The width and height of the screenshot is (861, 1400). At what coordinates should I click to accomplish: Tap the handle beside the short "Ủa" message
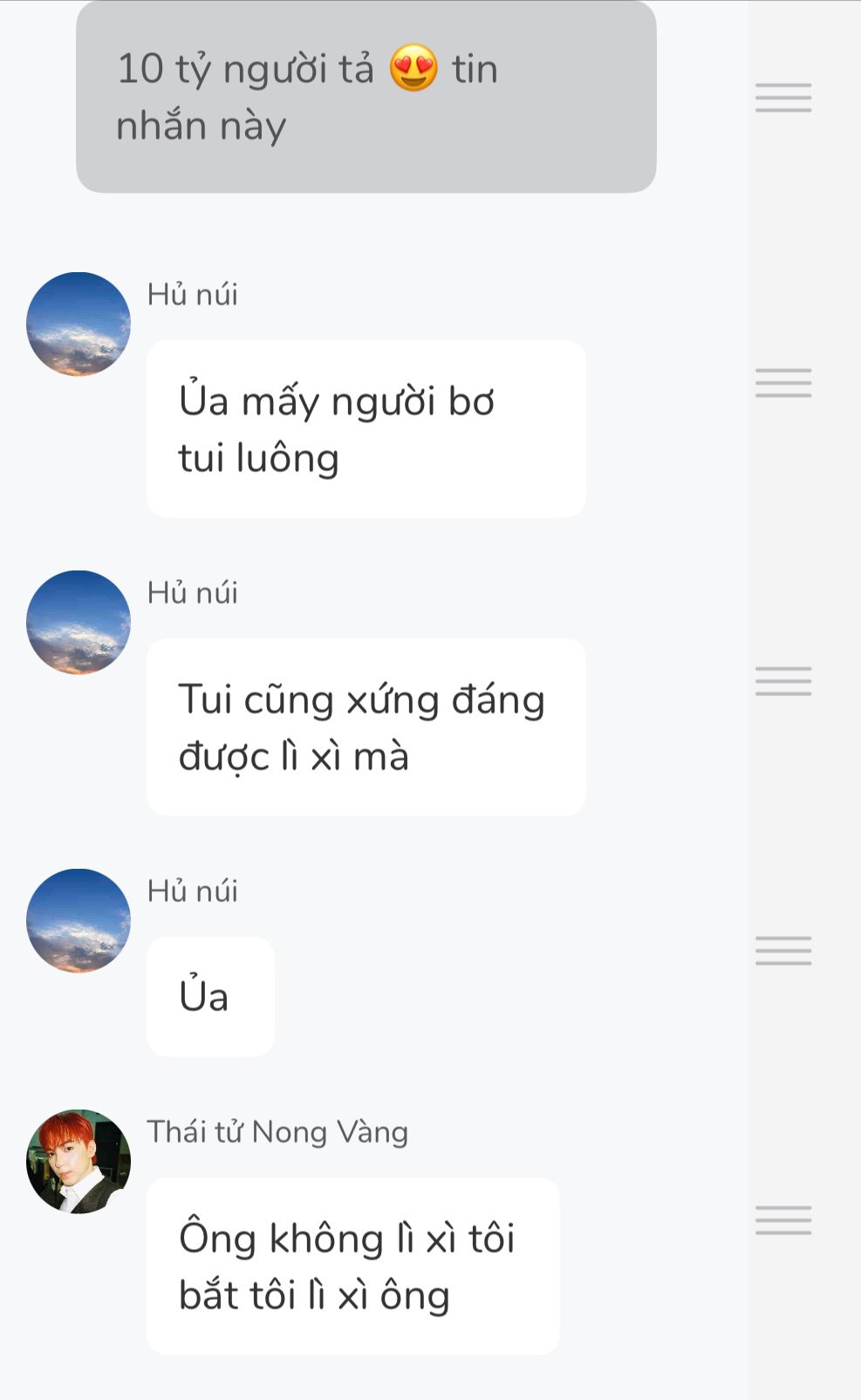pos(782,950)
